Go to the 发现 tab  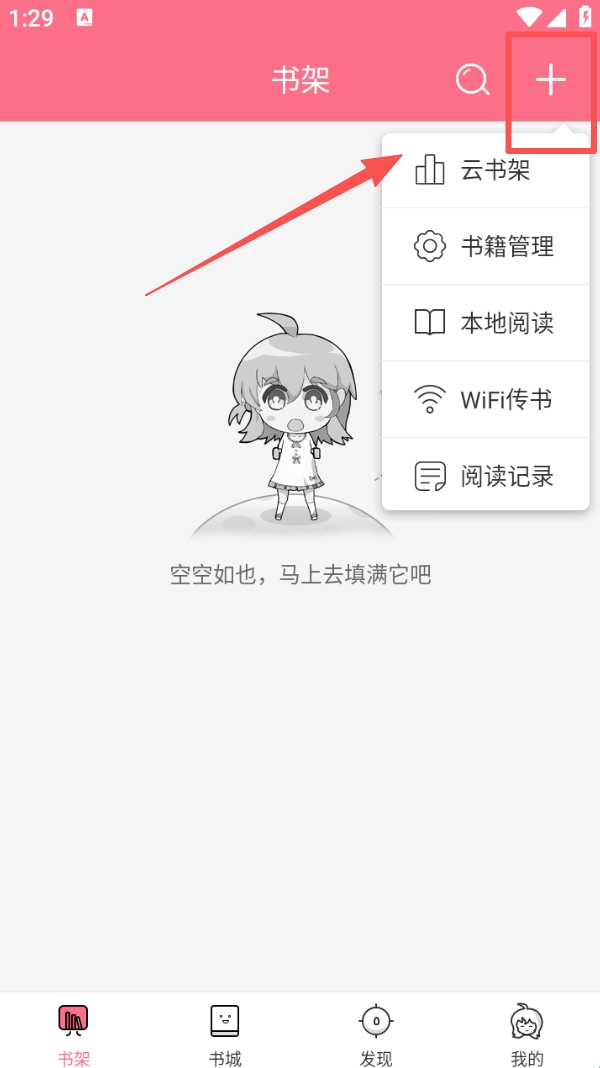coord(376,1034)
